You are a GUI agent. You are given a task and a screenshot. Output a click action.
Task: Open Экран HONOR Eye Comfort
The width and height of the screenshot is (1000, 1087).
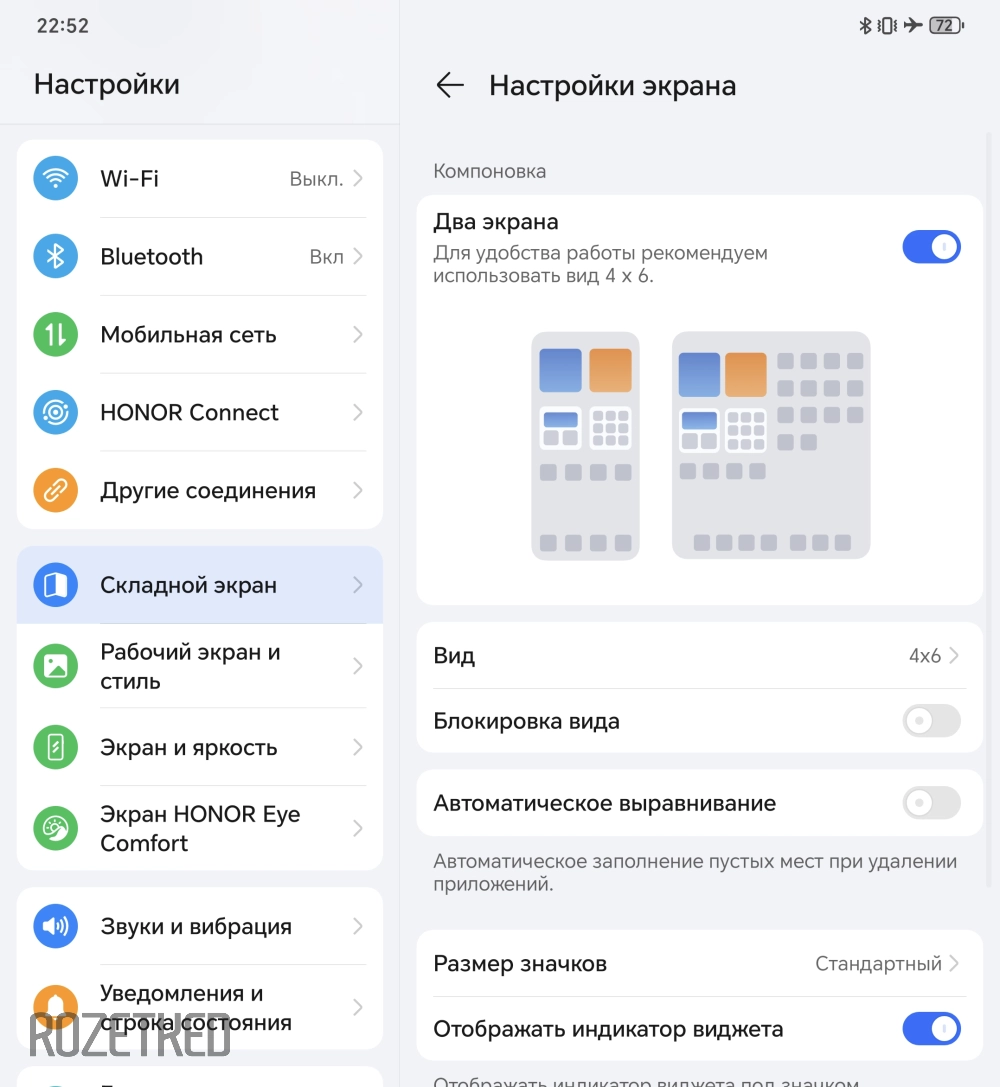[200, 829]
